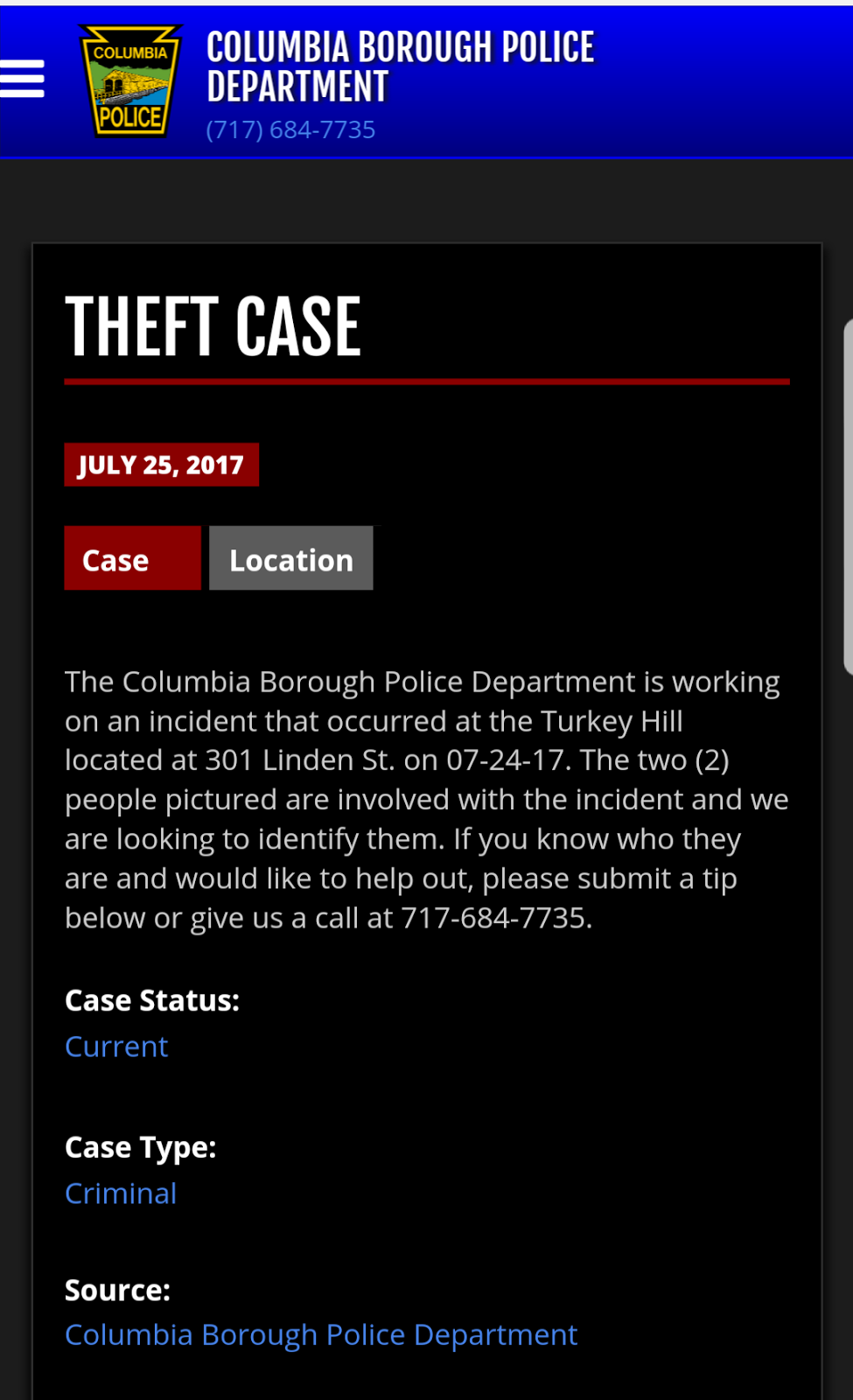Open Columbia Borough Police Department source link
853x1400 pixels.
[321, 1335]
